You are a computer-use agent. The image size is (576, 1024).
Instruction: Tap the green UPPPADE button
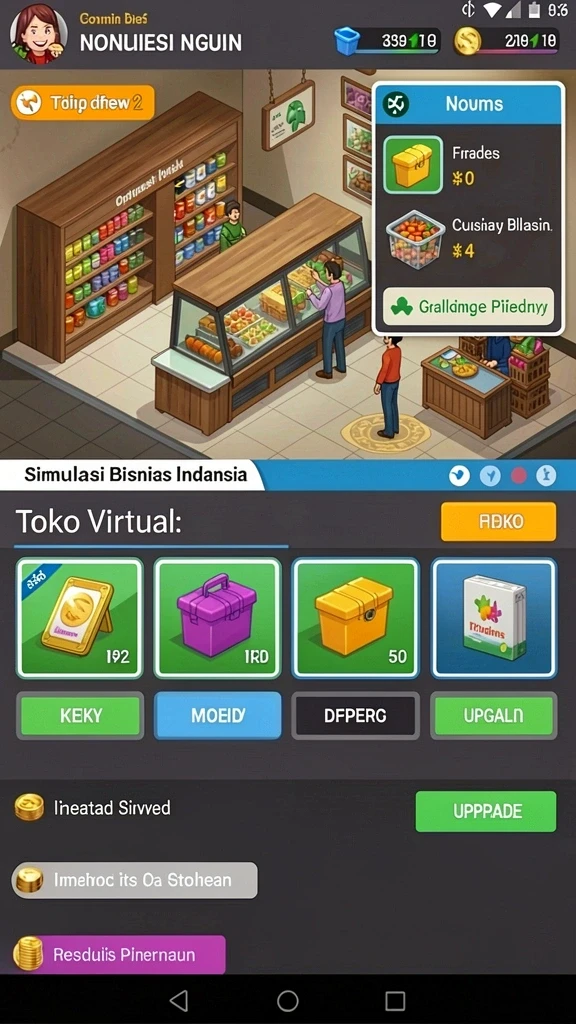coord(486,811)
